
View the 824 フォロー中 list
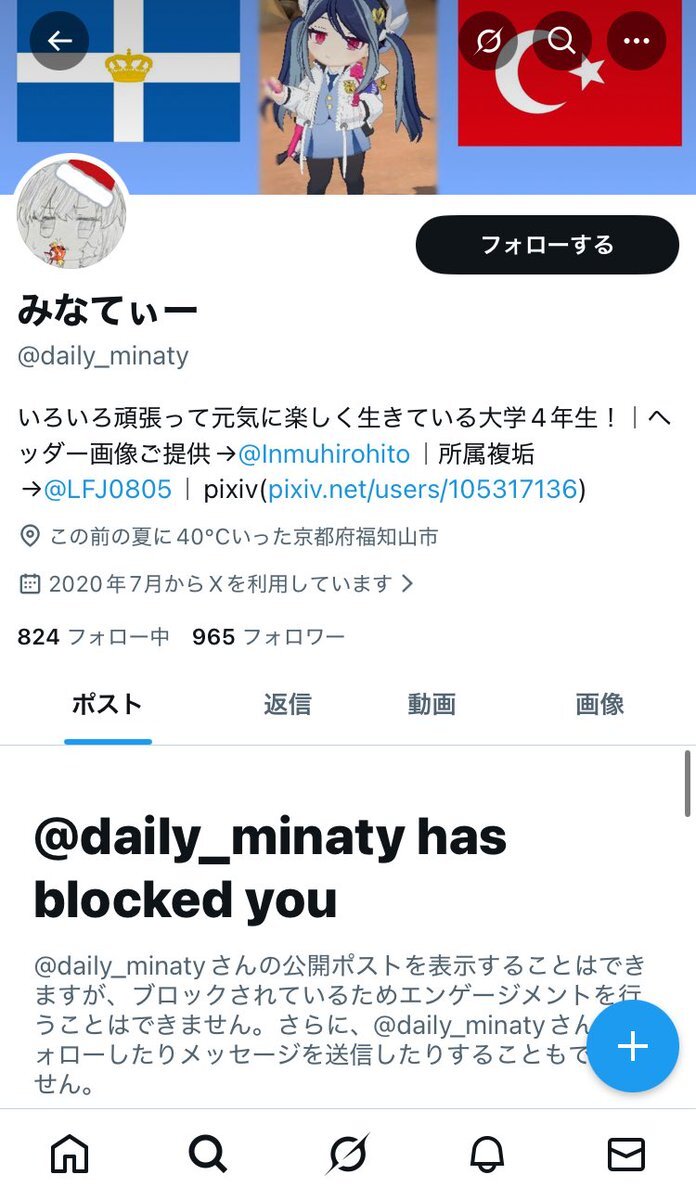pos(93,637)
